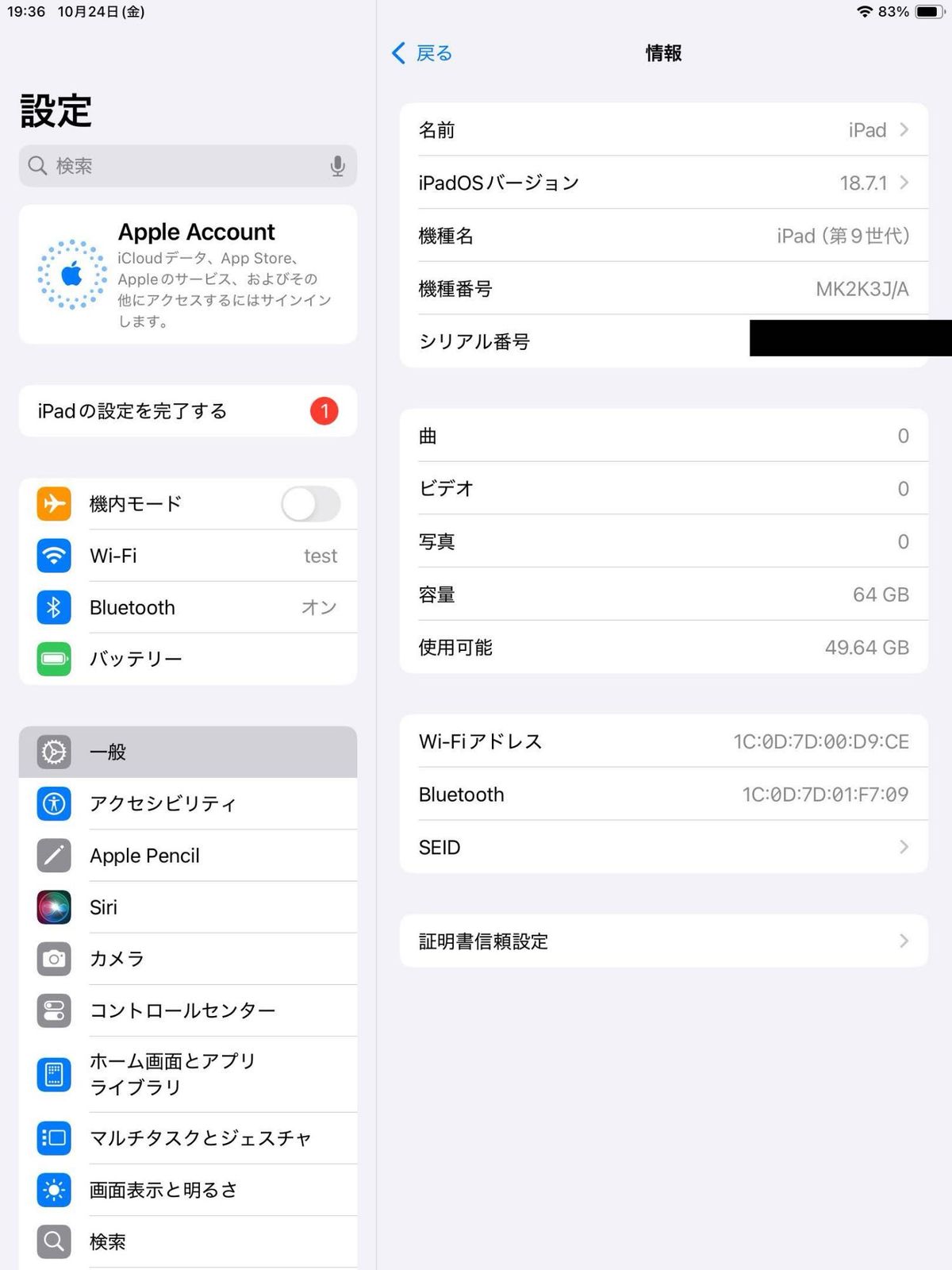Open 証明書信頼設定
Image resolution: width=952 pixels, height=1270 pixels.
[663, 941]
